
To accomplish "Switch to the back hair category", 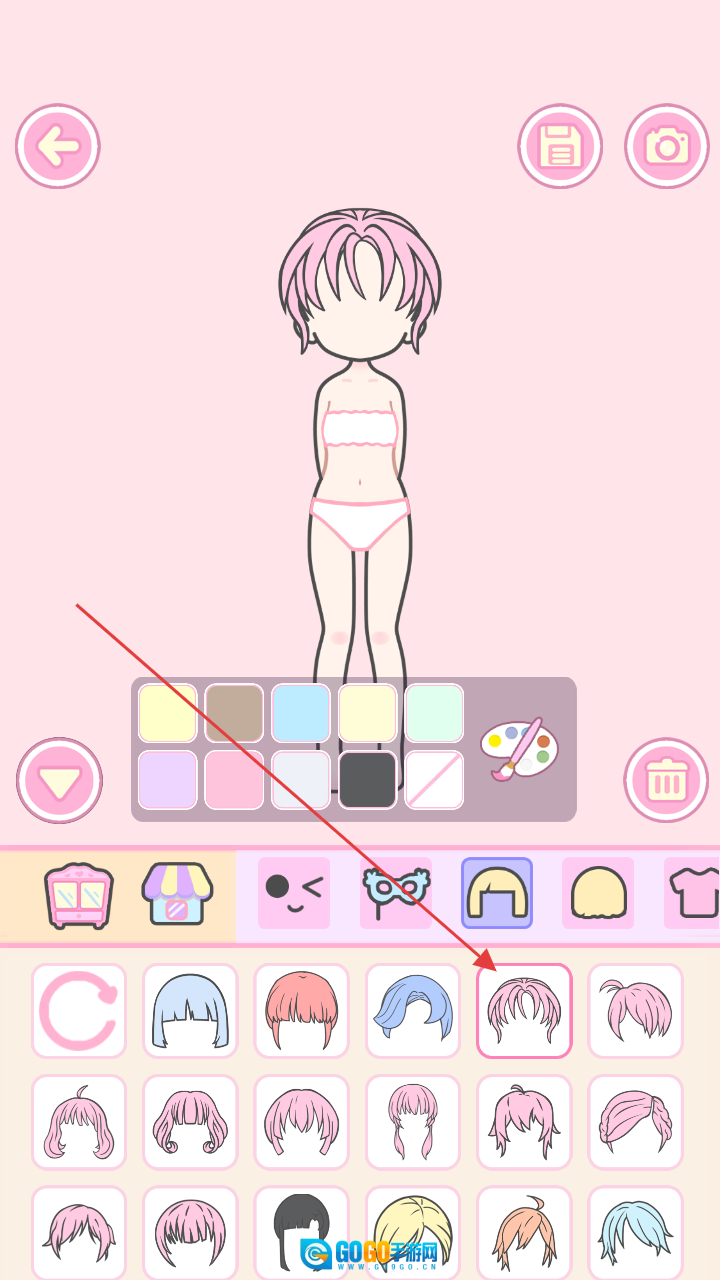I will [x=598, y=893].
